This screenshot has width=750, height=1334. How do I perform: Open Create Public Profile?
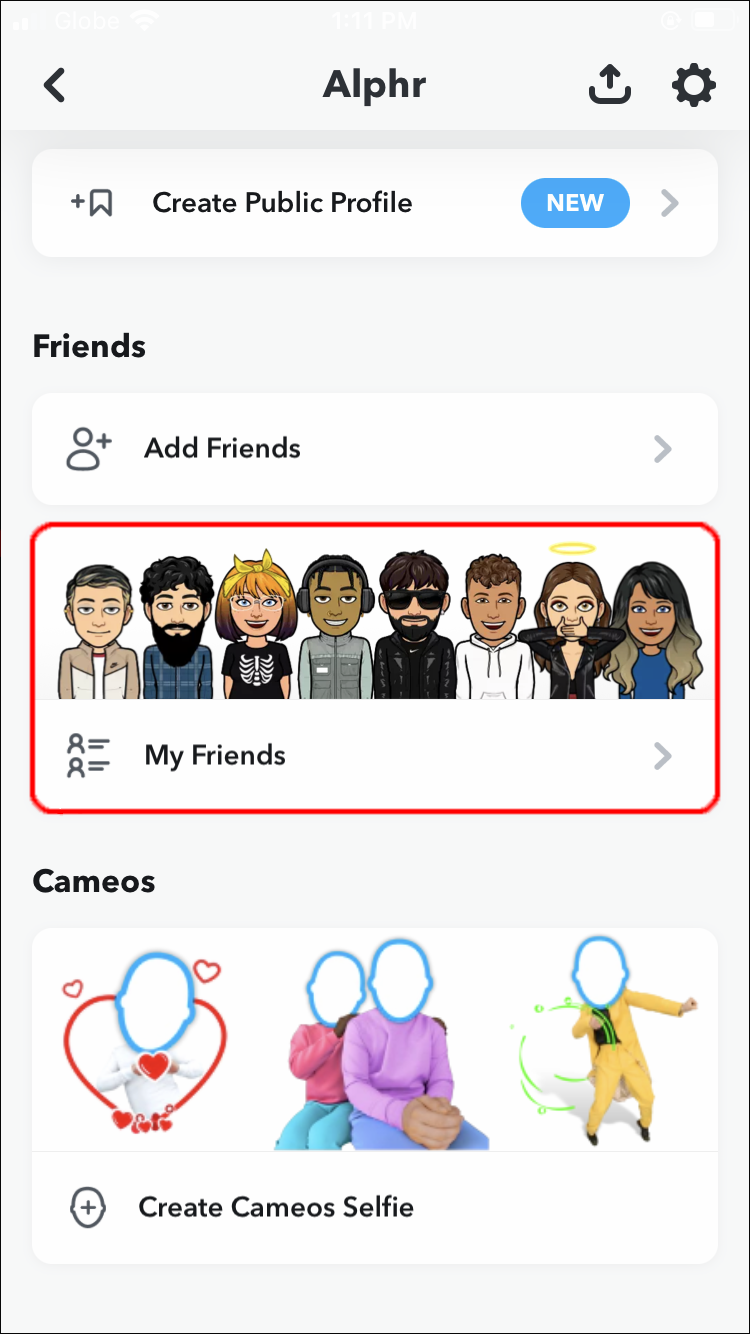coord(374,204)
